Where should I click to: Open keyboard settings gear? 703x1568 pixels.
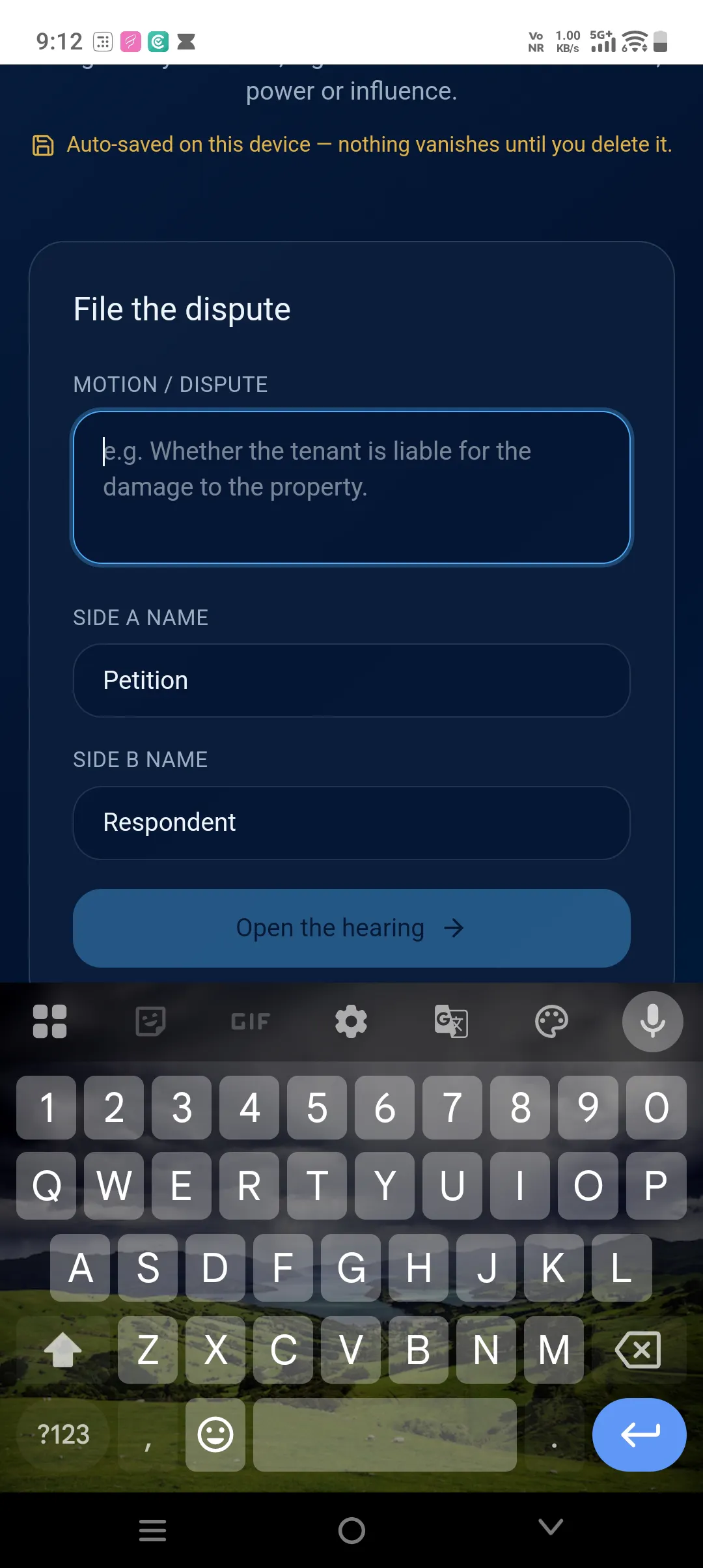351,1021
